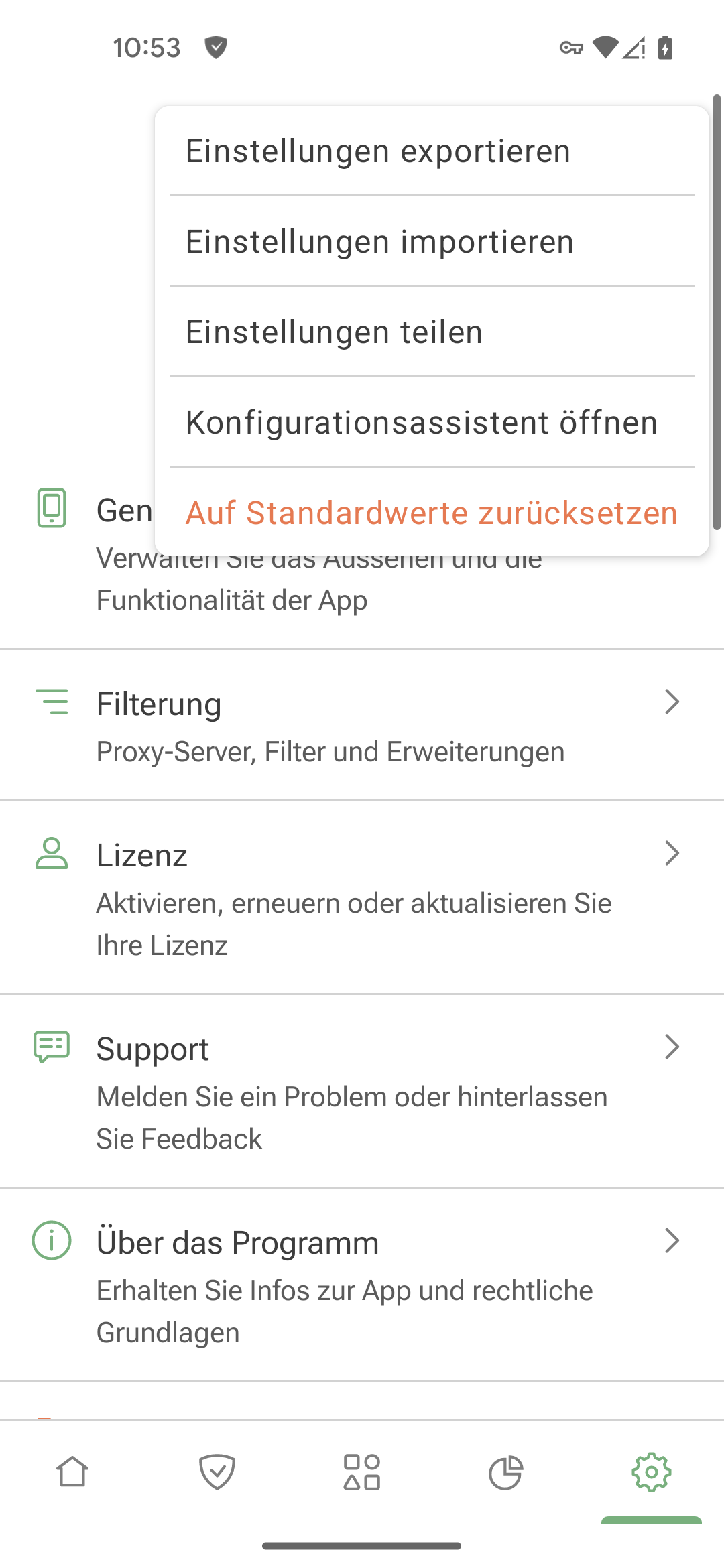Switch to the protection shield tab

coord(217,1472)
